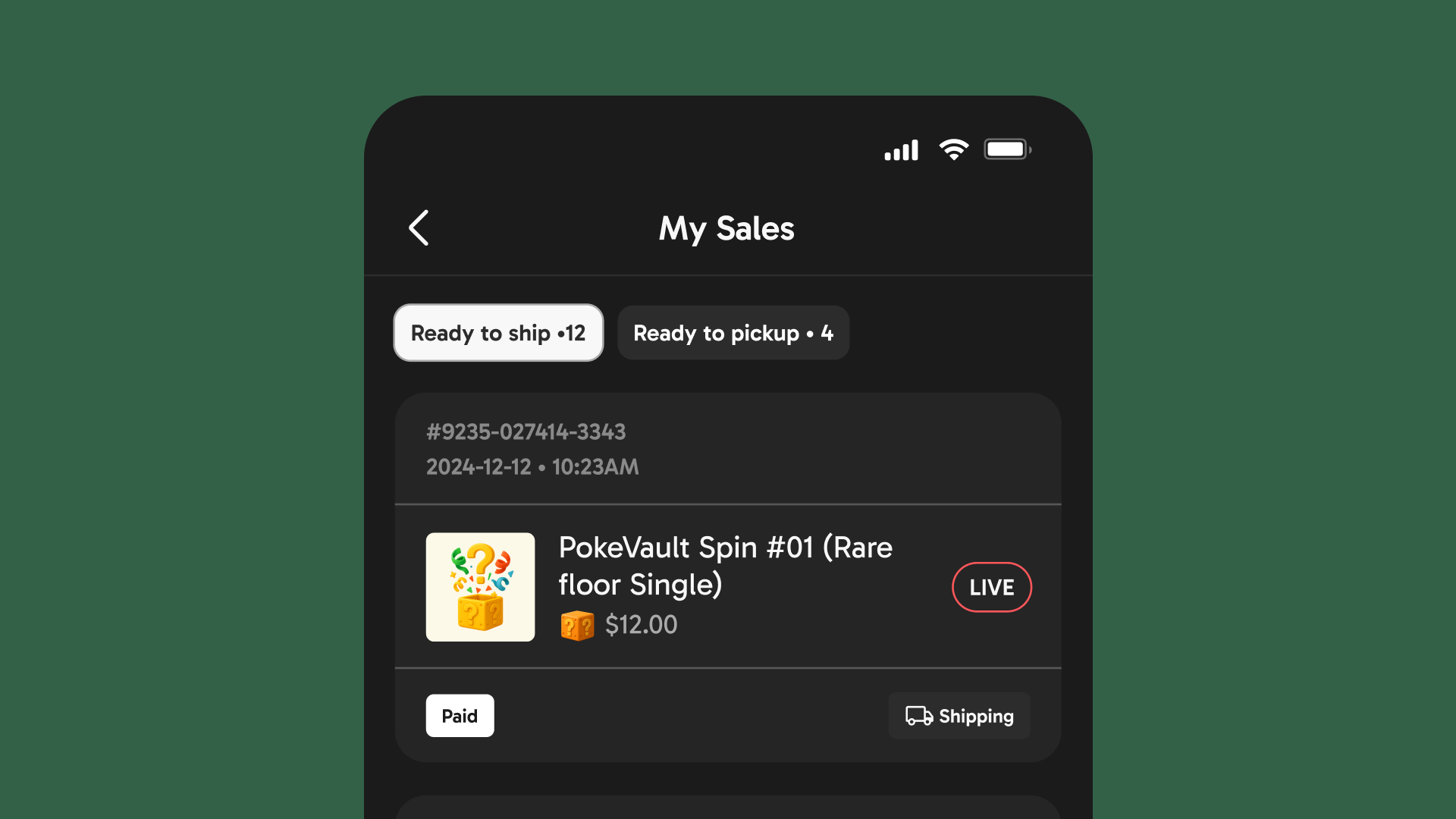
Task: Open the PokeVault Spin #01 order
Action: point(724,566)
